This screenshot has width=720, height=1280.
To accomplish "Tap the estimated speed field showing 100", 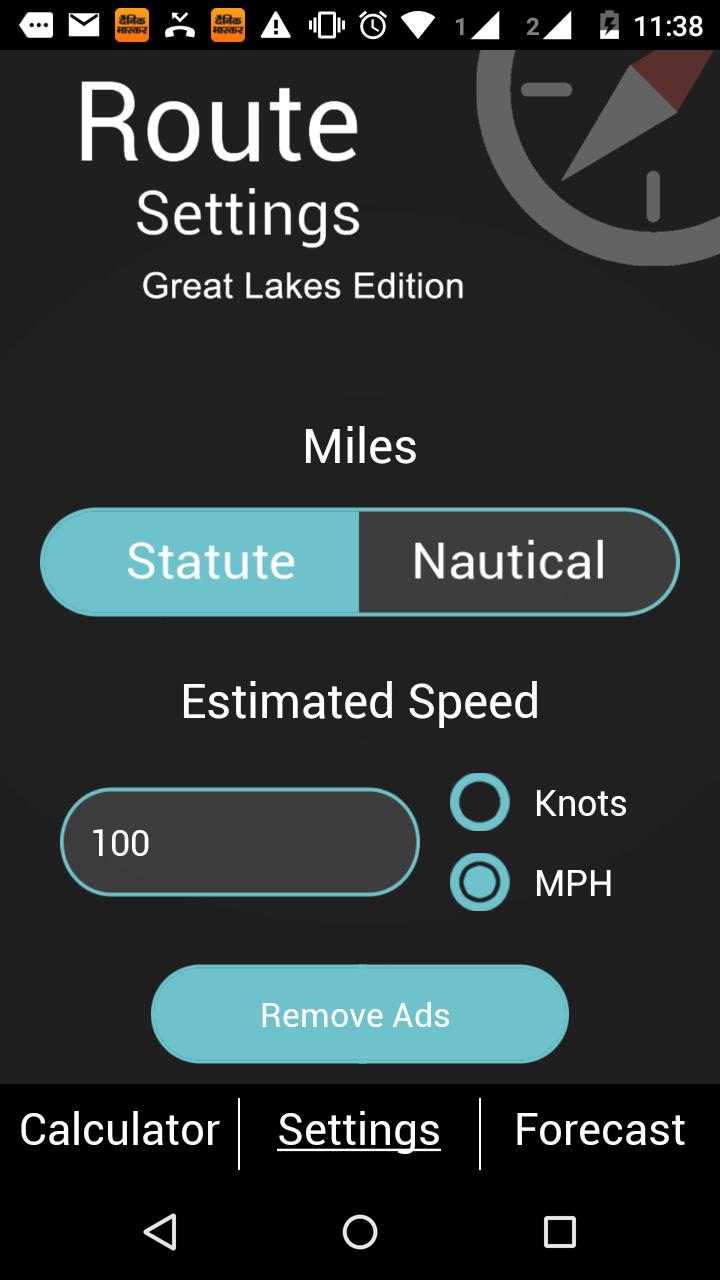I will (240, 842).
